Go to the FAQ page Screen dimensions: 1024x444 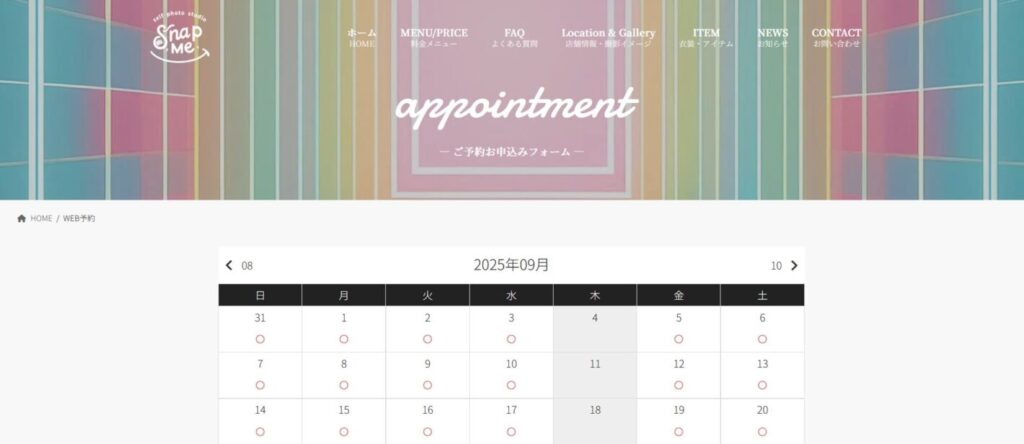tap(514, 38)
